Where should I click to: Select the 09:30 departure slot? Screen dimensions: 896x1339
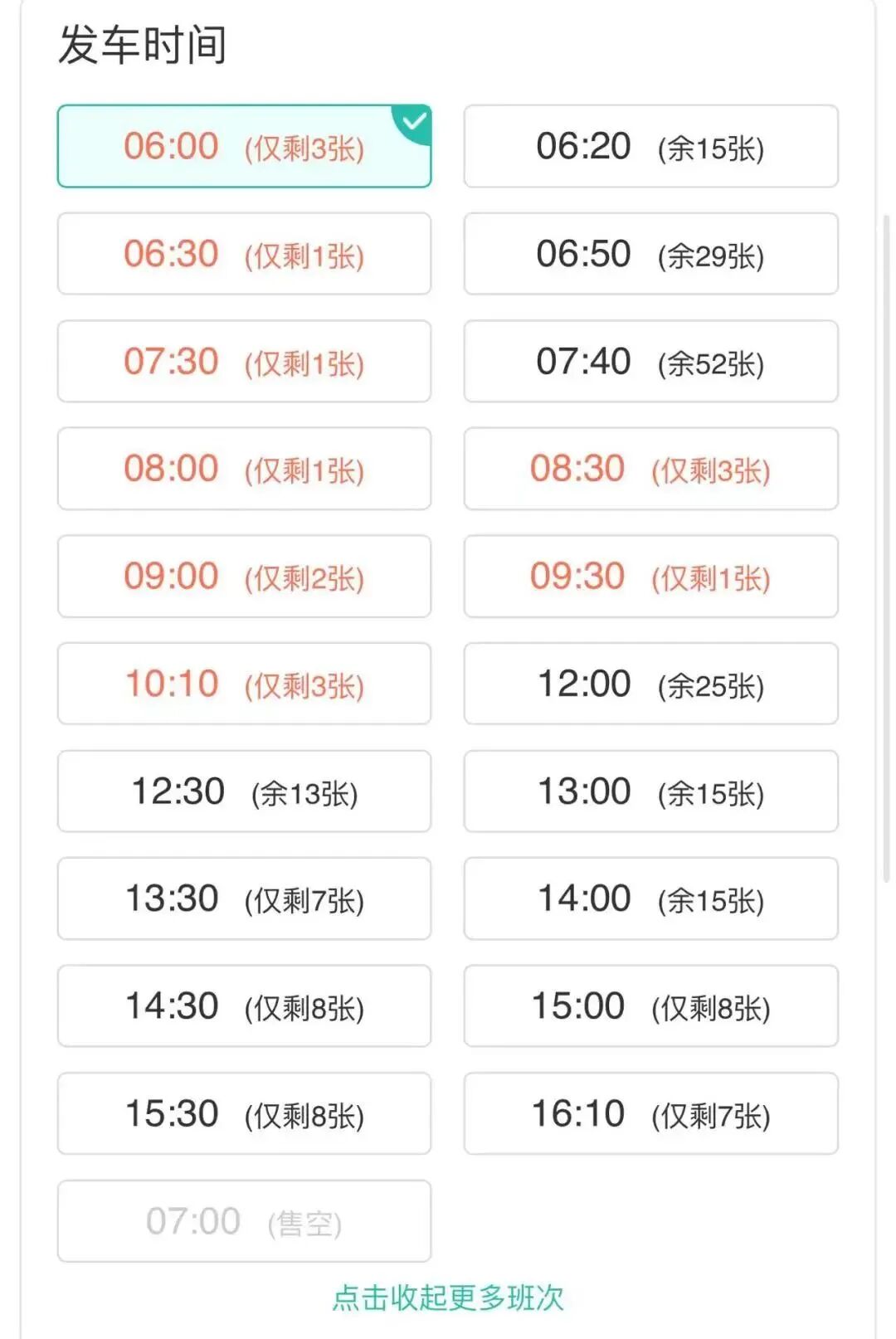[x=650, y=577]
